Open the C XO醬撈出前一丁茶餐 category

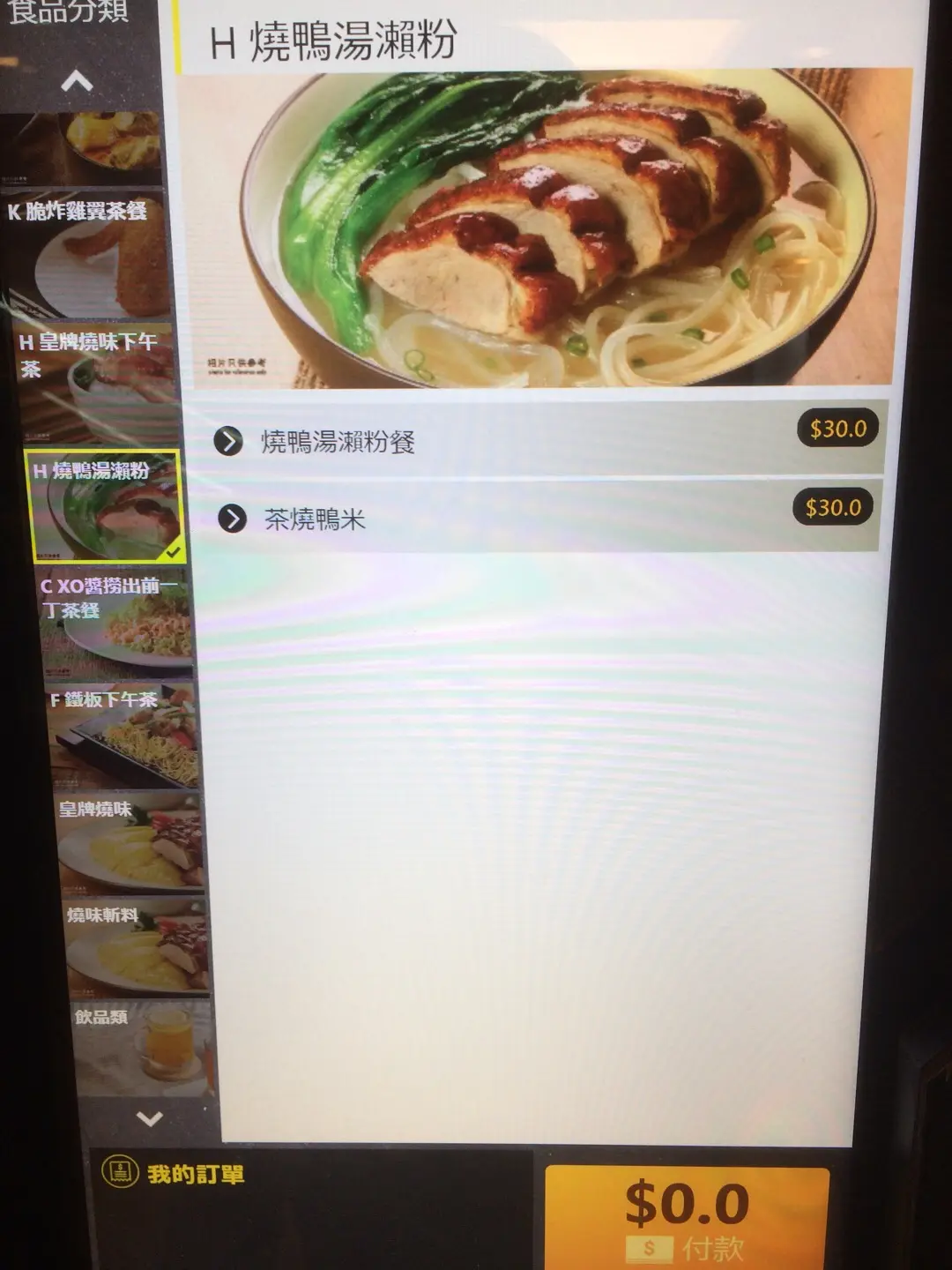[x=115, y=620]
